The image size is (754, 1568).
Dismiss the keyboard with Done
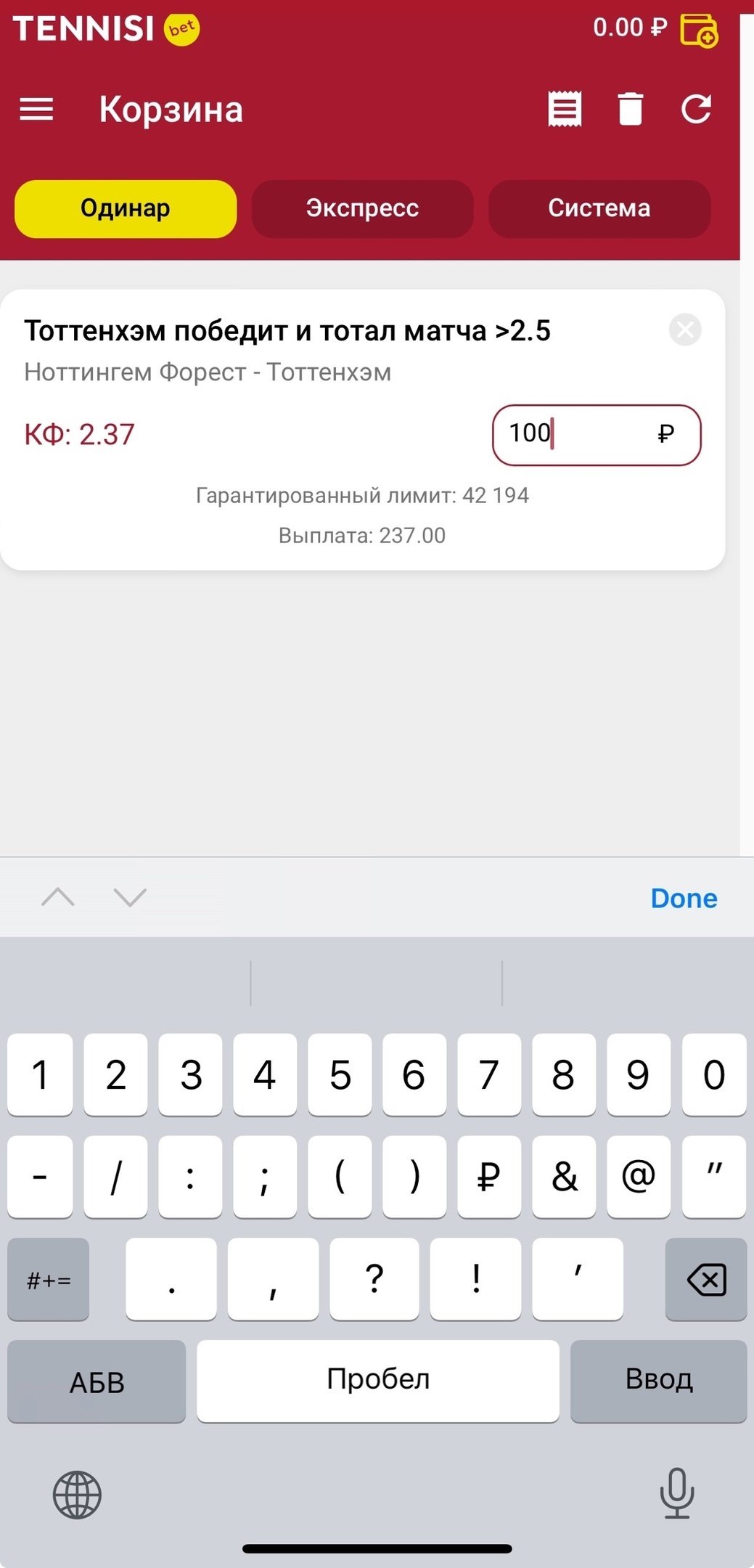[683, 898]
